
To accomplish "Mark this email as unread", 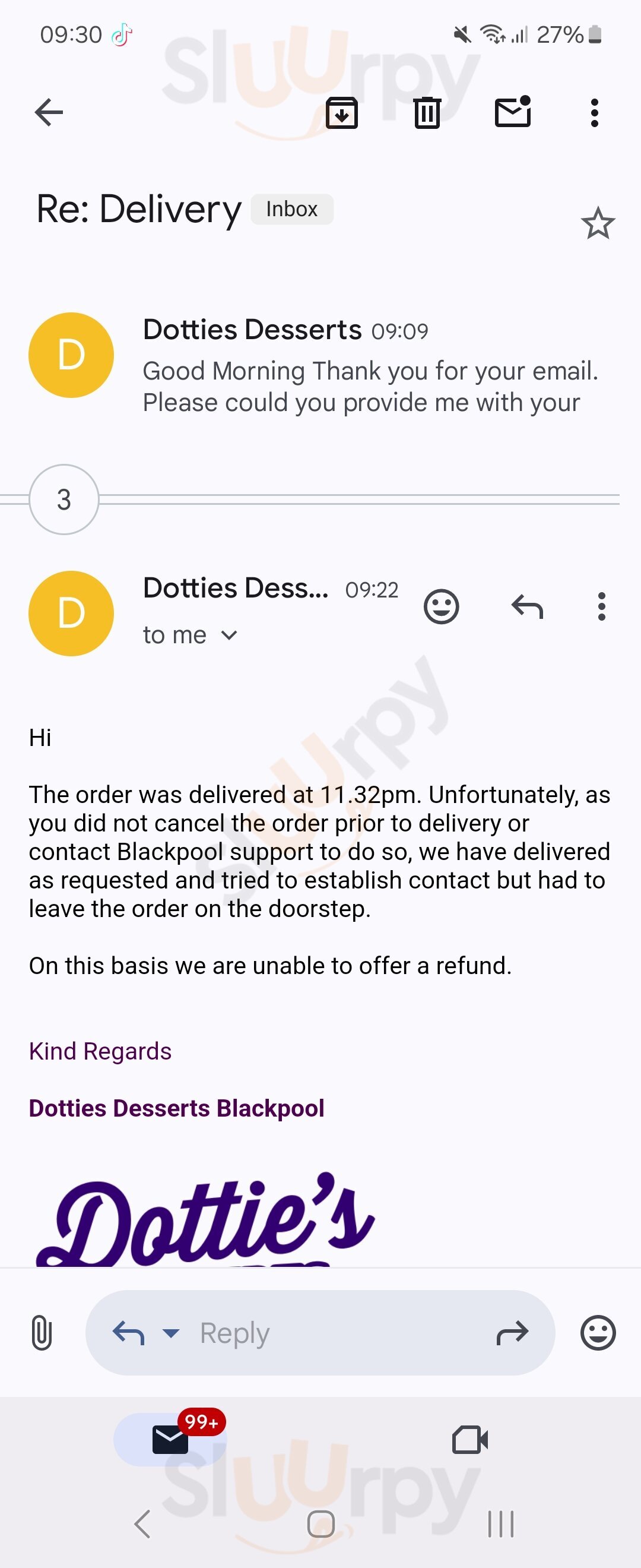I will (513, 113).
